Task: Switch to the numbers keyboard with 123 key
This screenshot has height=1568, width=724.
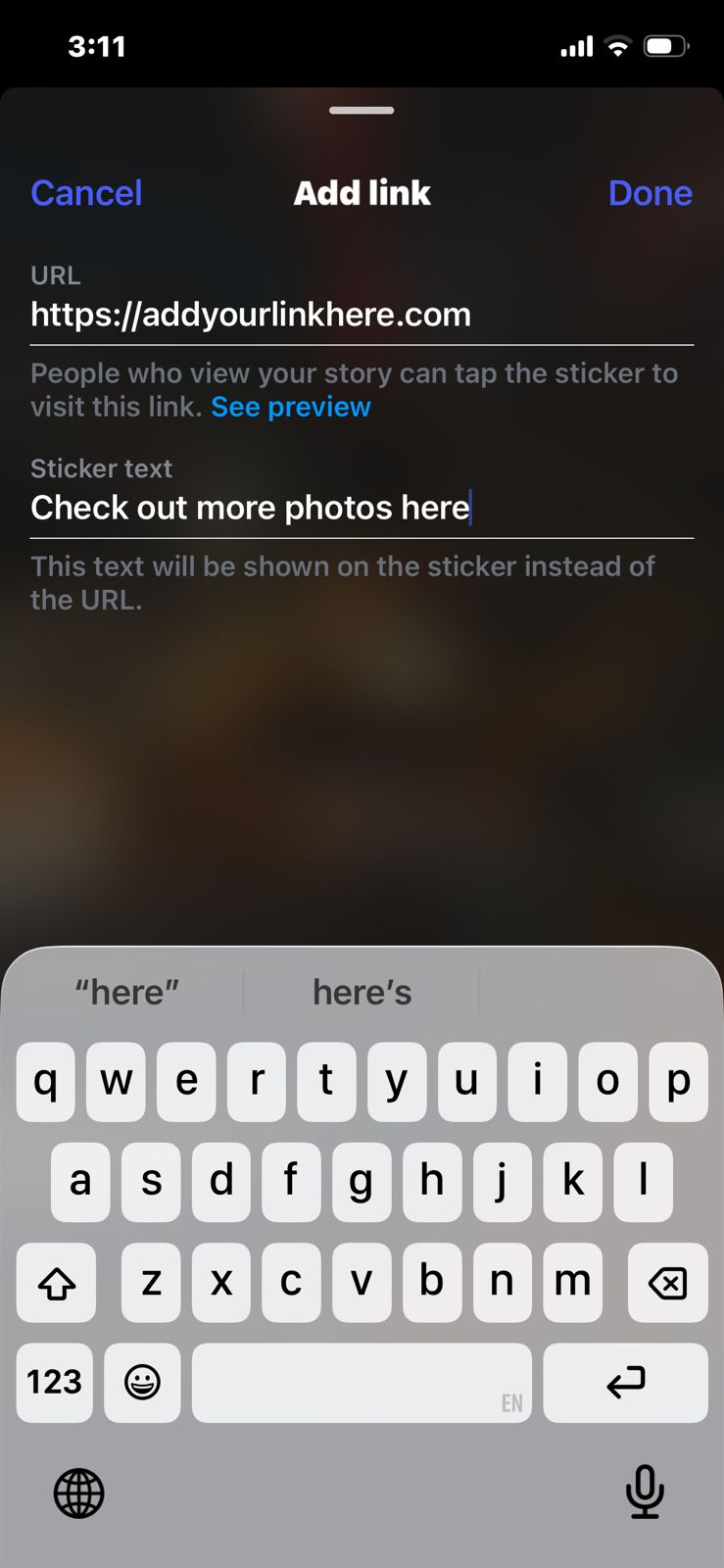Action: click(x=54, y=1383)
